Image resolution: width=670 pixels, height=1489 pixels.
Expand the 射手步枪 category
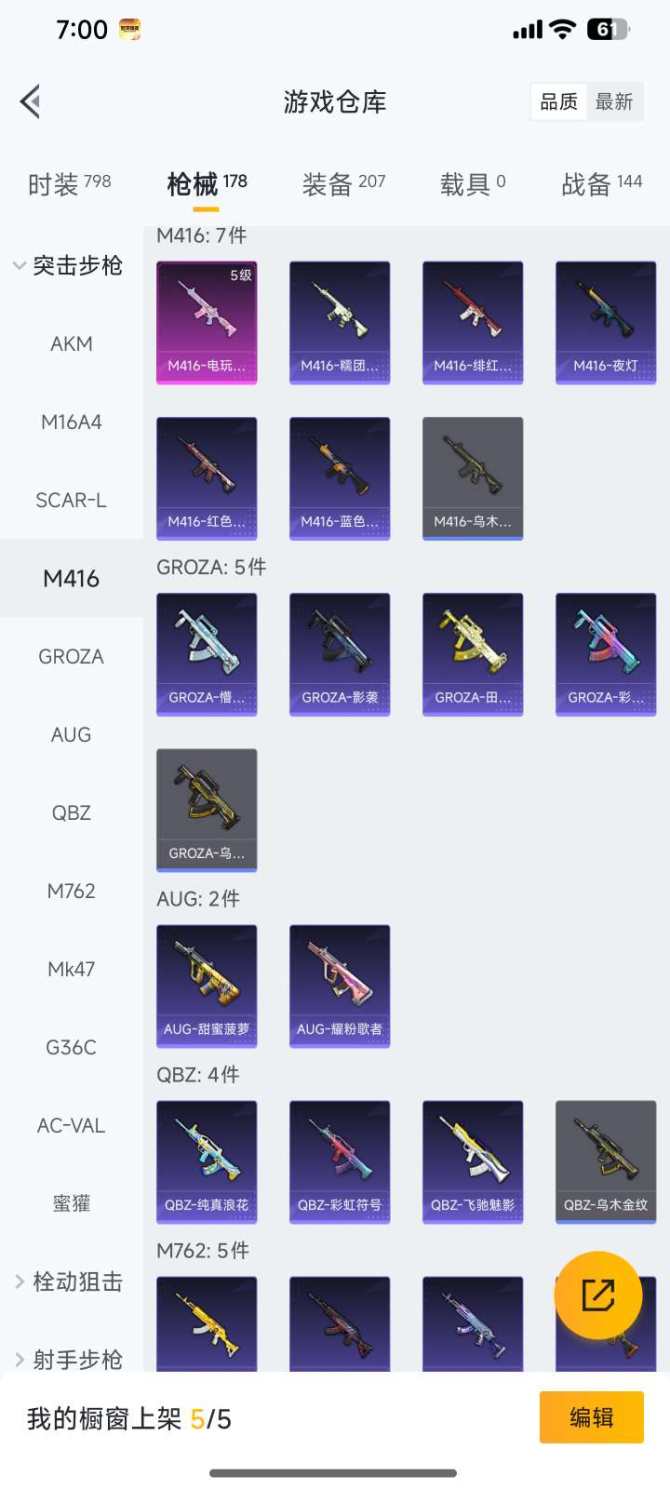coord(69,1359)
